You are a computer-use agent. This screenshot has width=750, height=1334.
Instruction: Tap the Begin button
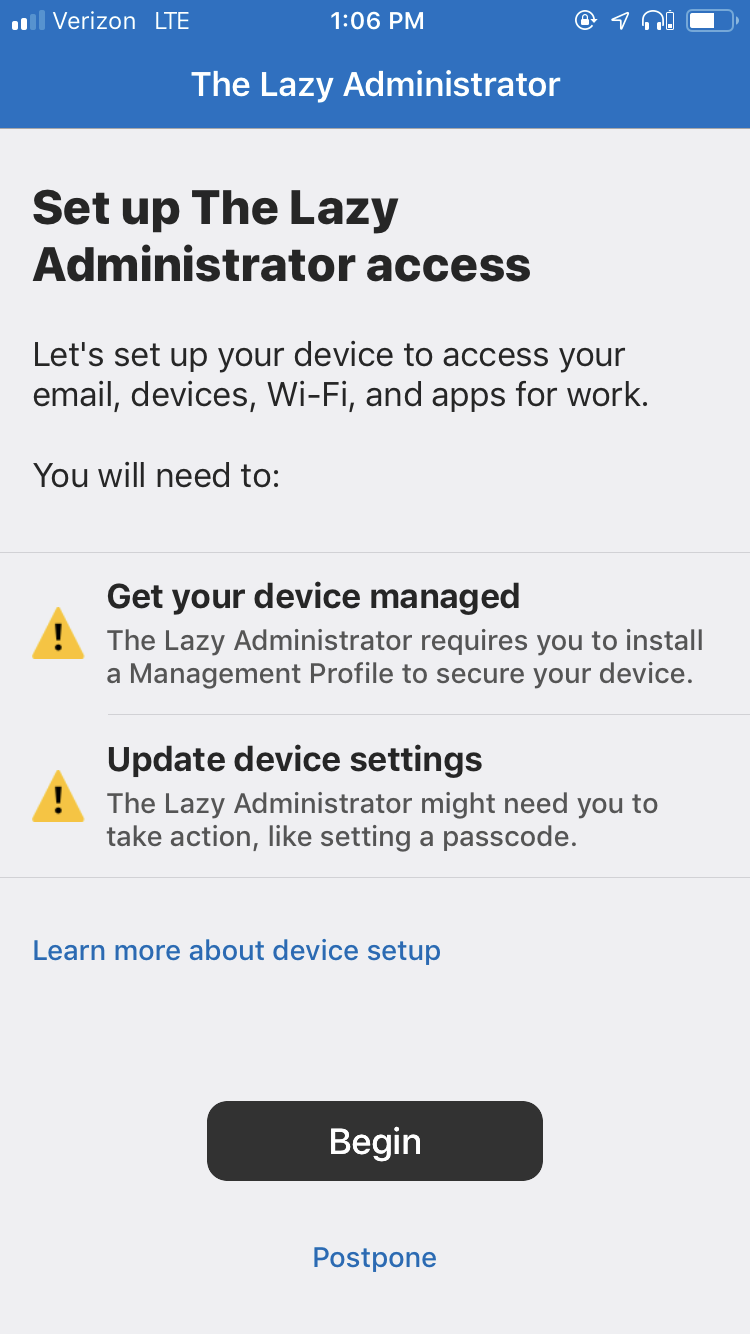click(375, 1141)
